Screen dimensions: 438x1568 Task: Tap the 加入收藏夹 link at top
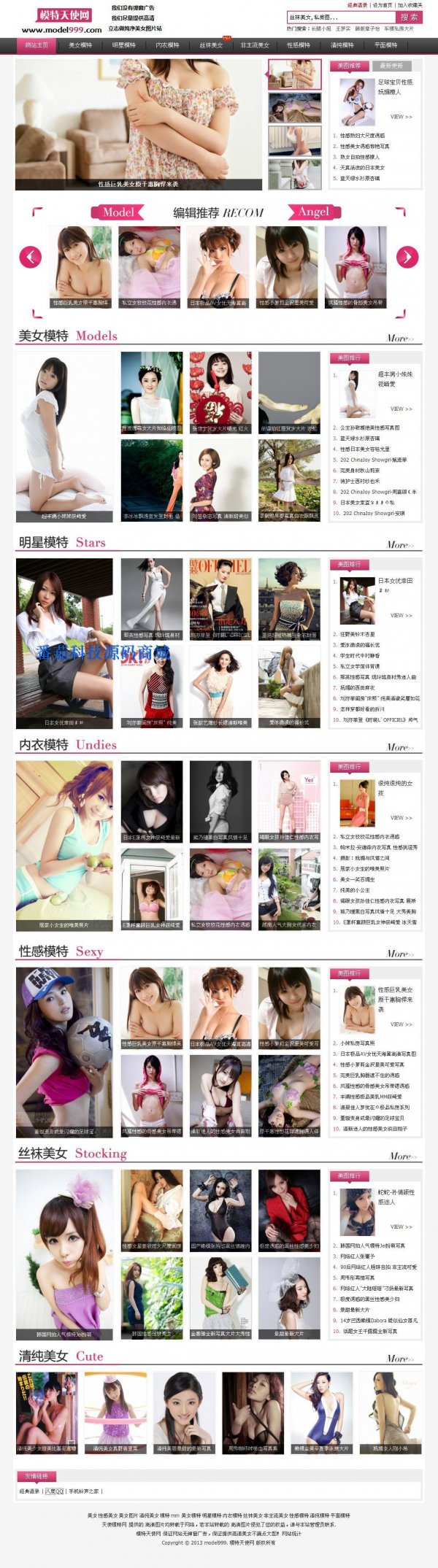pos(410,4)
